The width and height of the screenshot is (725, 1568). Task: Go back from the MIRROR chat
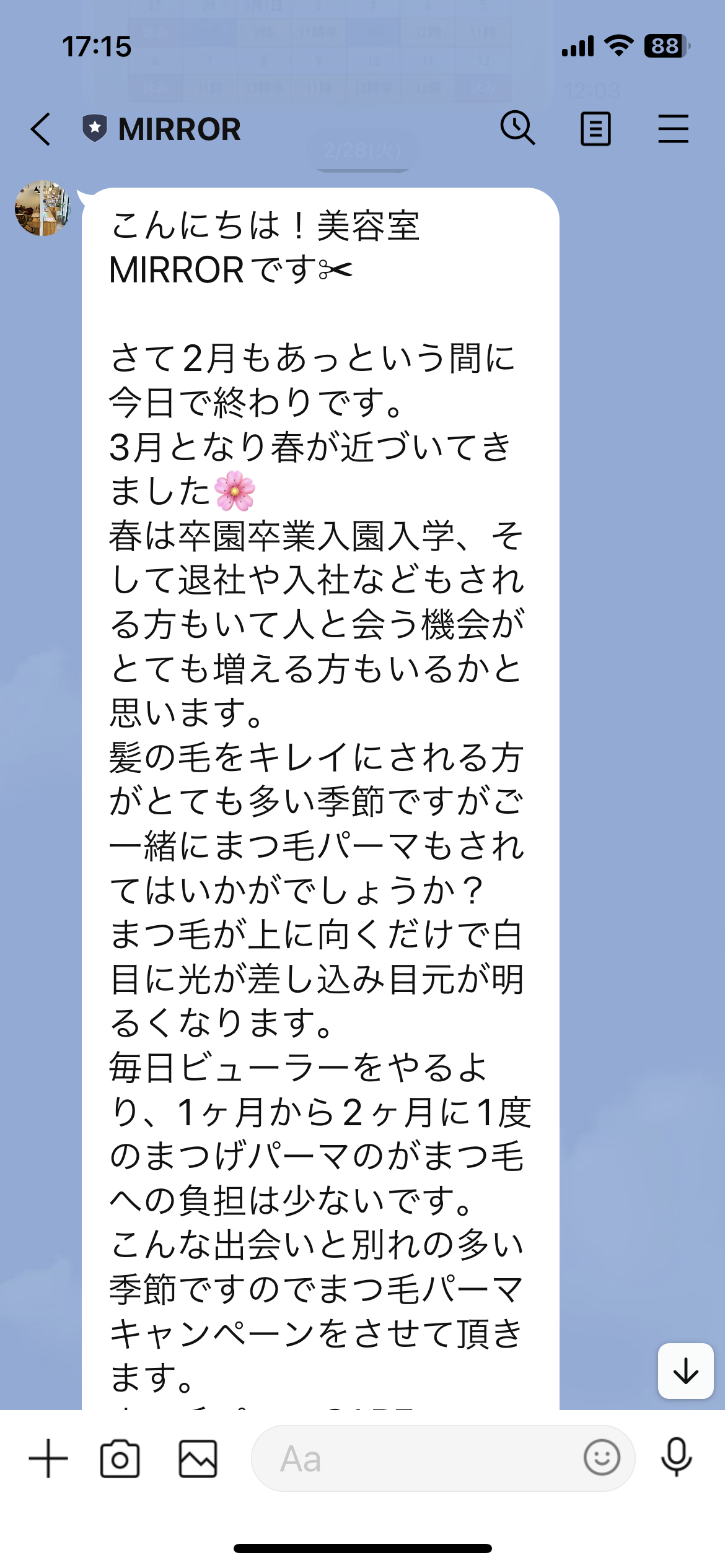[x=41, y=129]
